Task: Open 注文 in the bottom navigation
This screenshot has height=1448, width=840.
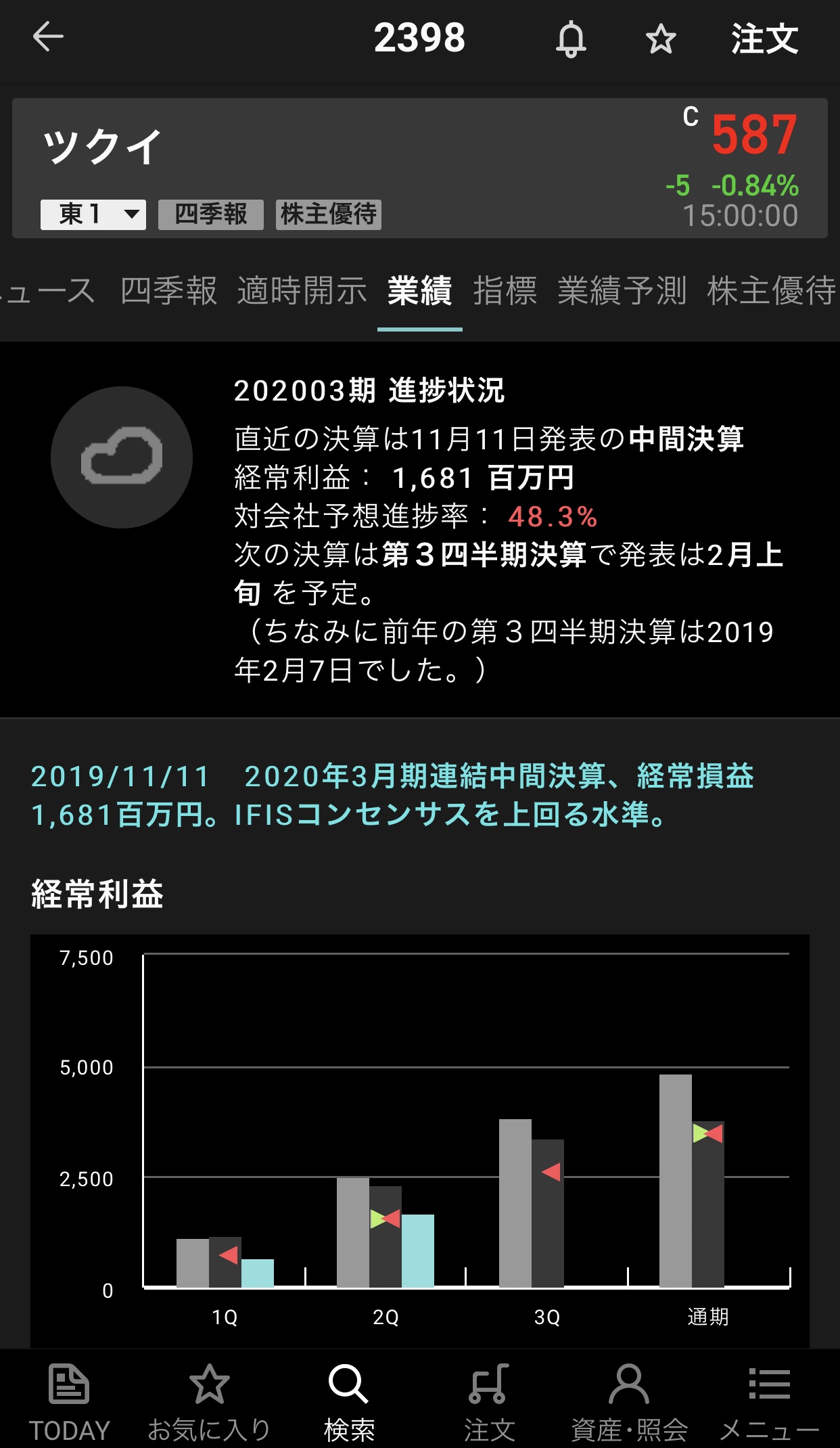Action: 489,1401
